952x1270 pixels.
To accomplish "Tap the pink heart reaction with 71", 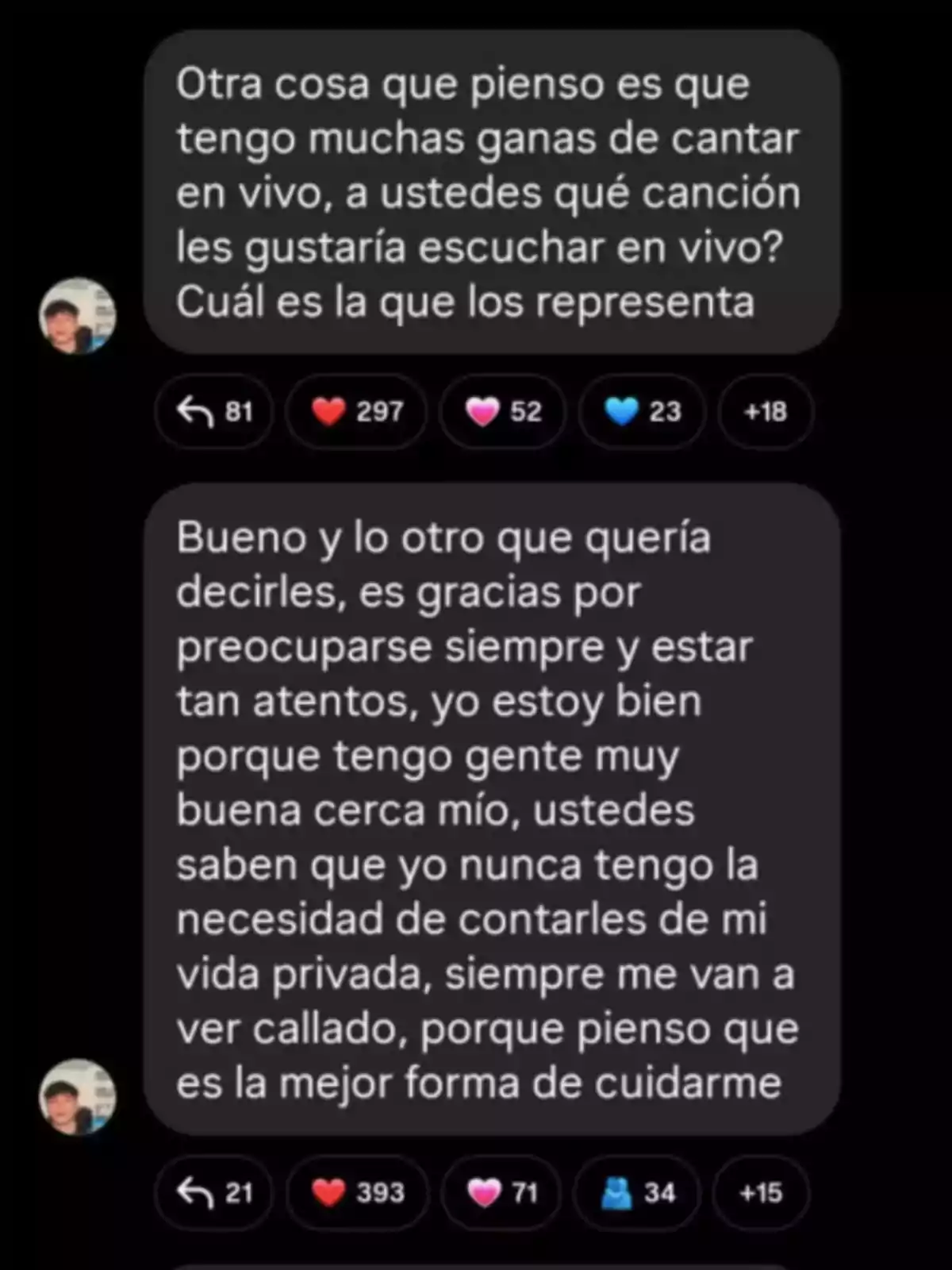I will tap(501, 1193).
